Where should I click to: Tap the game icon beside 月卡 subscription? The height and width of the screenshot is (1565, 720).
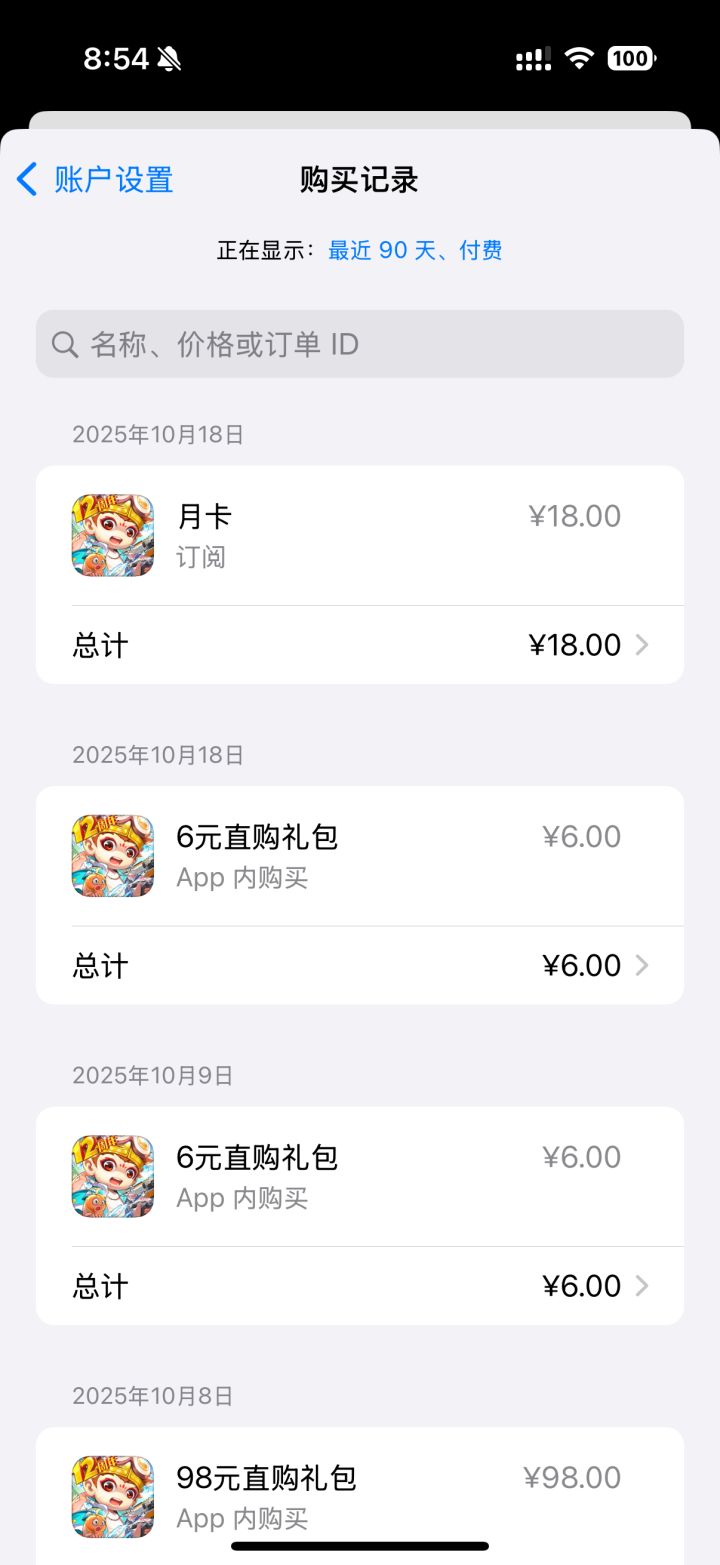click(112, 535)
